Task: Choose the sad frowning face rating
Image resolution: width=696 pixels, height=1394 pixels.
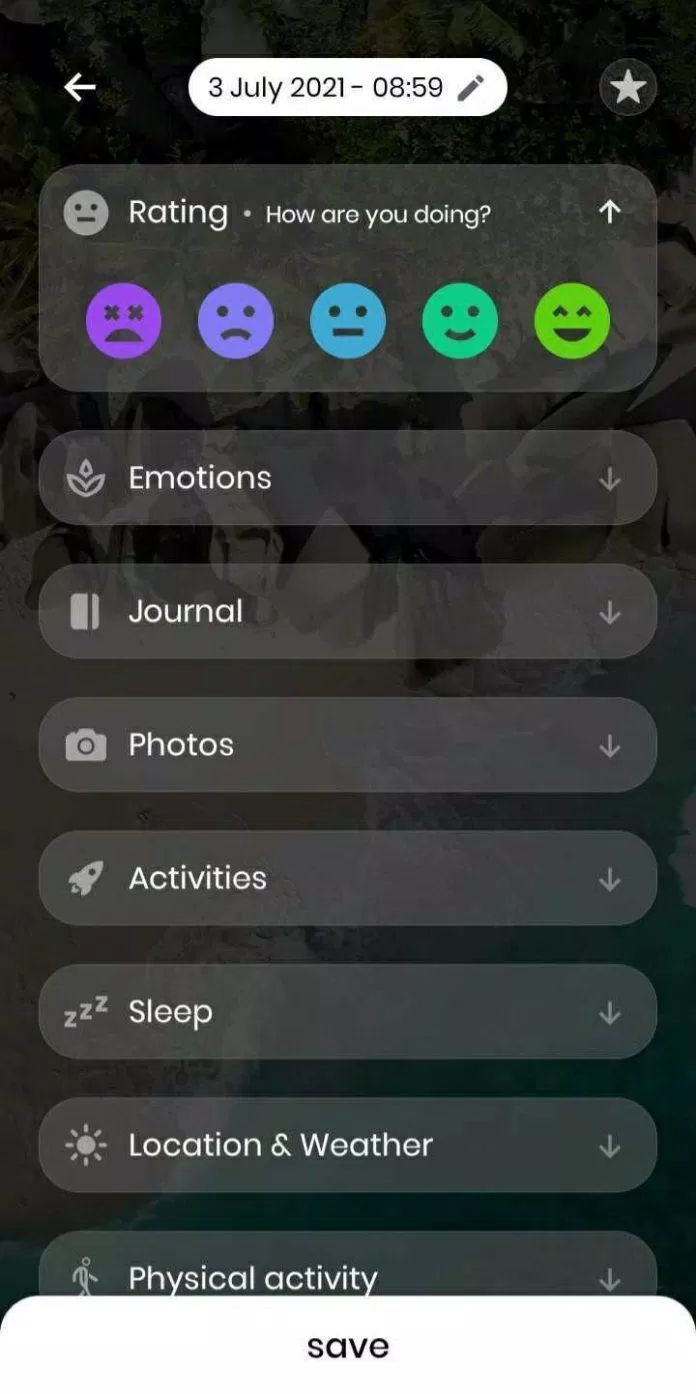Action: click(235, 321)
